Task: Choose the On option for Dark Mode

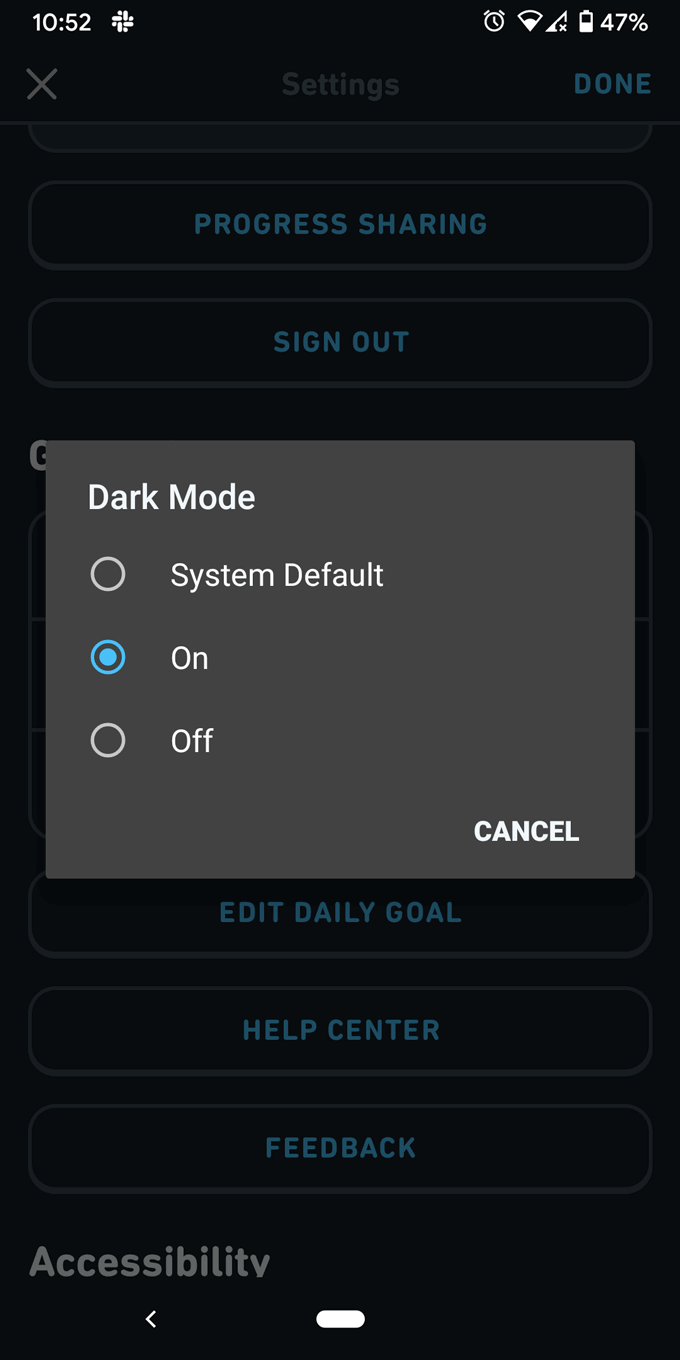Action: pyautogui.click(x=340, y=658)
